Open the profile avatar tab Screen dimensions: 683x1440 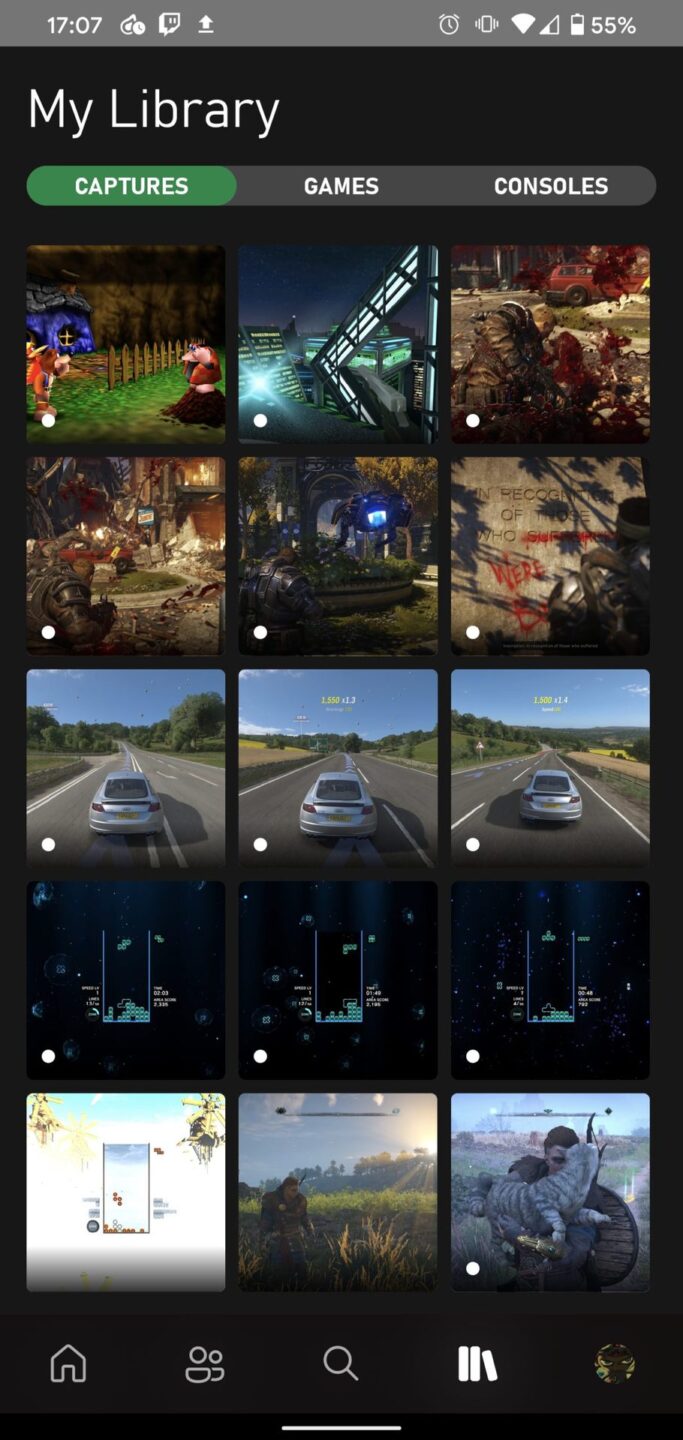(x=614, y=1363)
